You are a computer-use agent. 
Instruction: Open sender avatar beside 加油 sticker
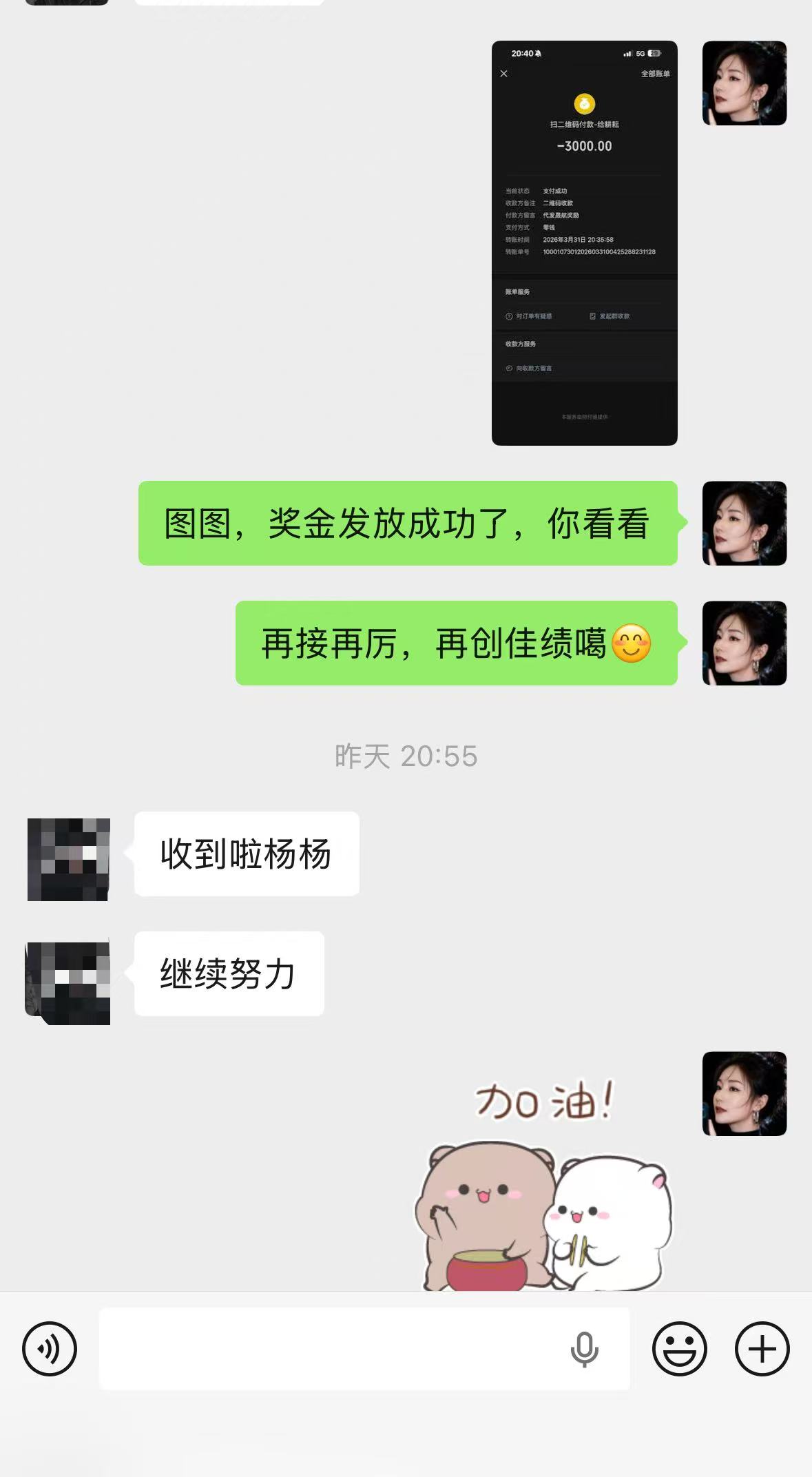[744, 1093]
